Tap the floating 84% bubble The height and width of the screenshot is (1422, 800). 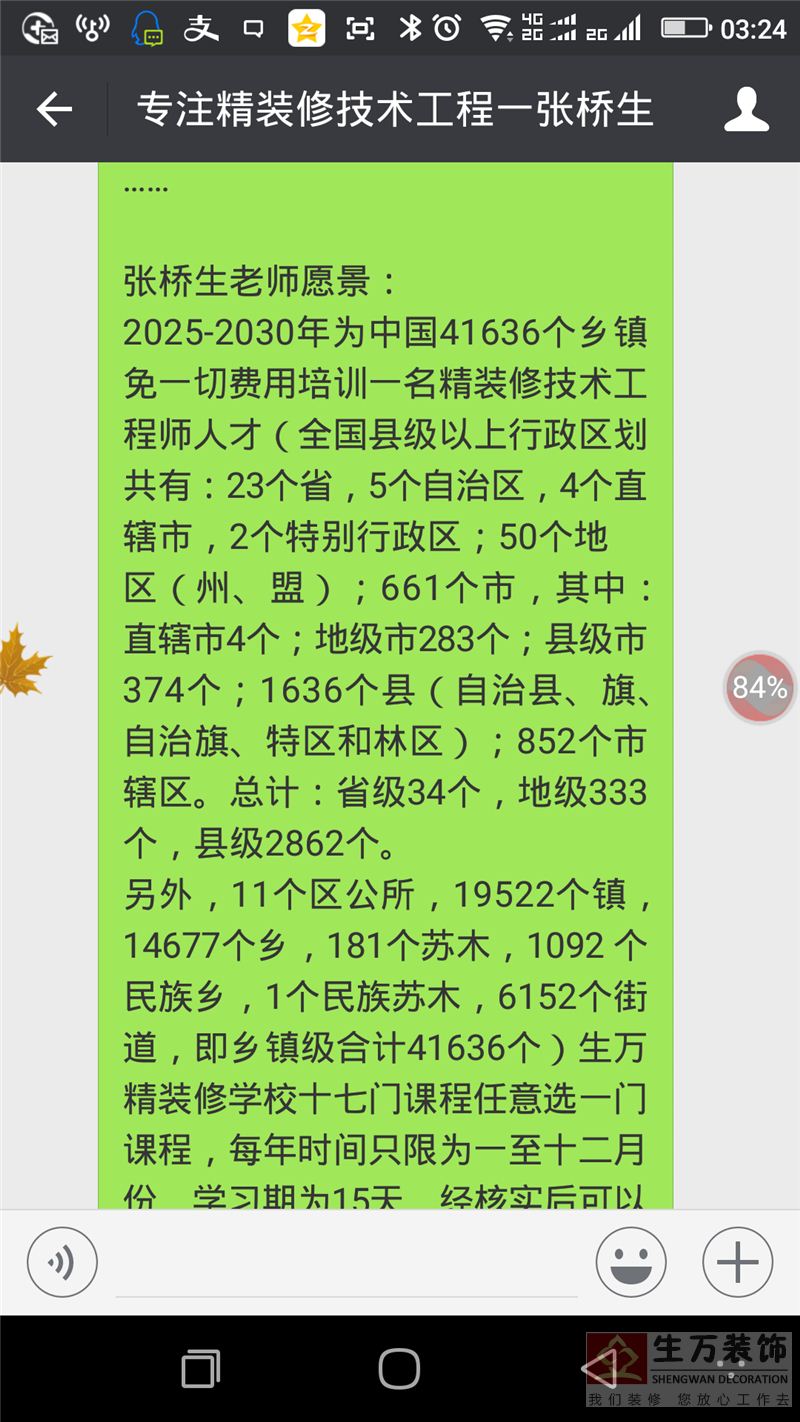(759, 688)
